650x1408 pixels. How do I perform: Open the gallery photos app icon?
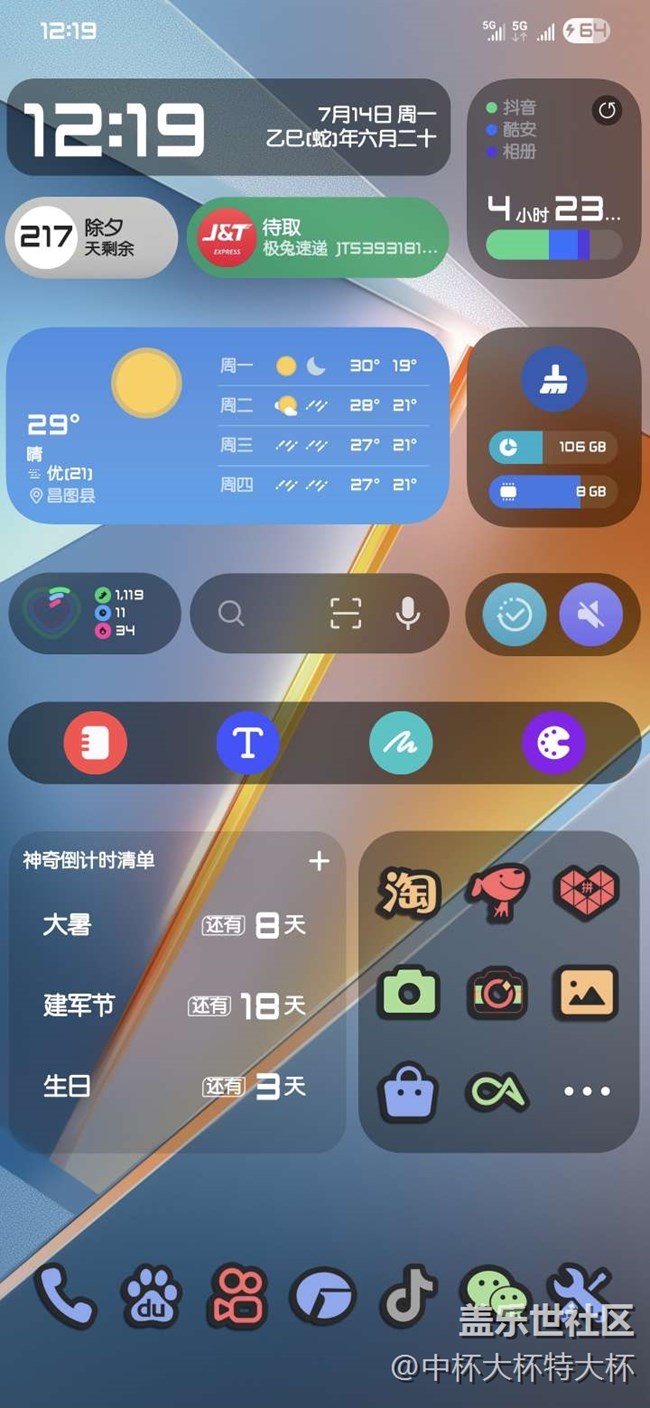(586, 992)
